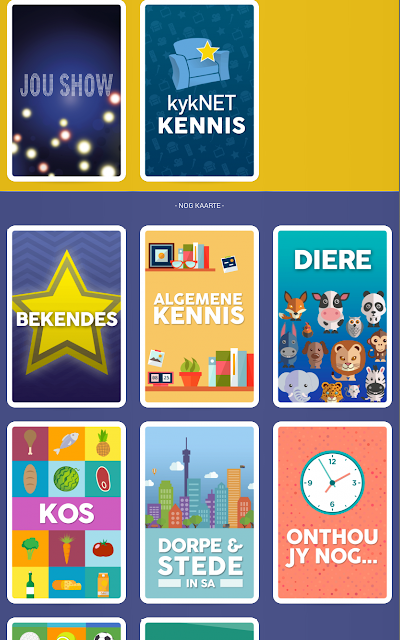
Task: Open the Jou Show card
Action: (x=67, y=91)
